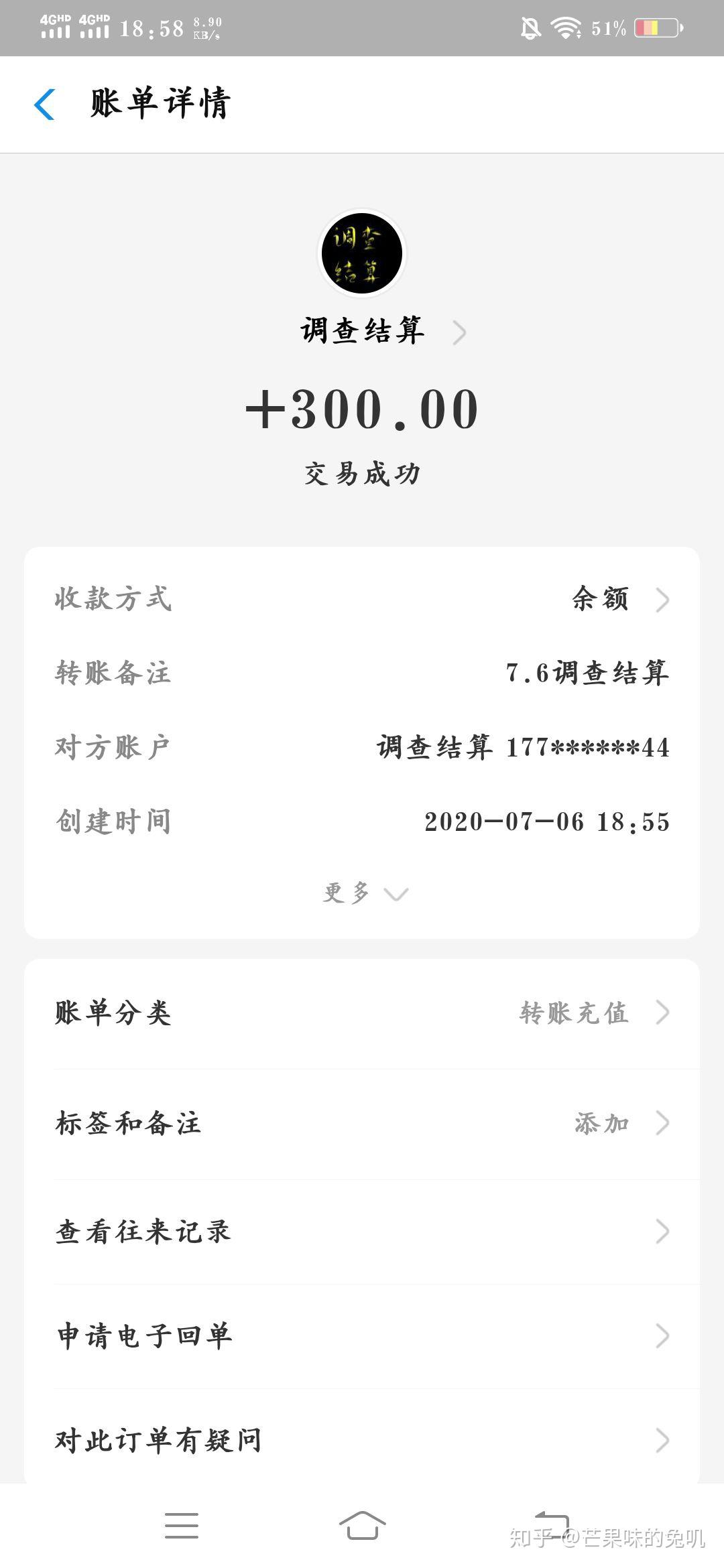Change 账单分类 from 转账充值
The image size is (724, 1568).
362,1013
